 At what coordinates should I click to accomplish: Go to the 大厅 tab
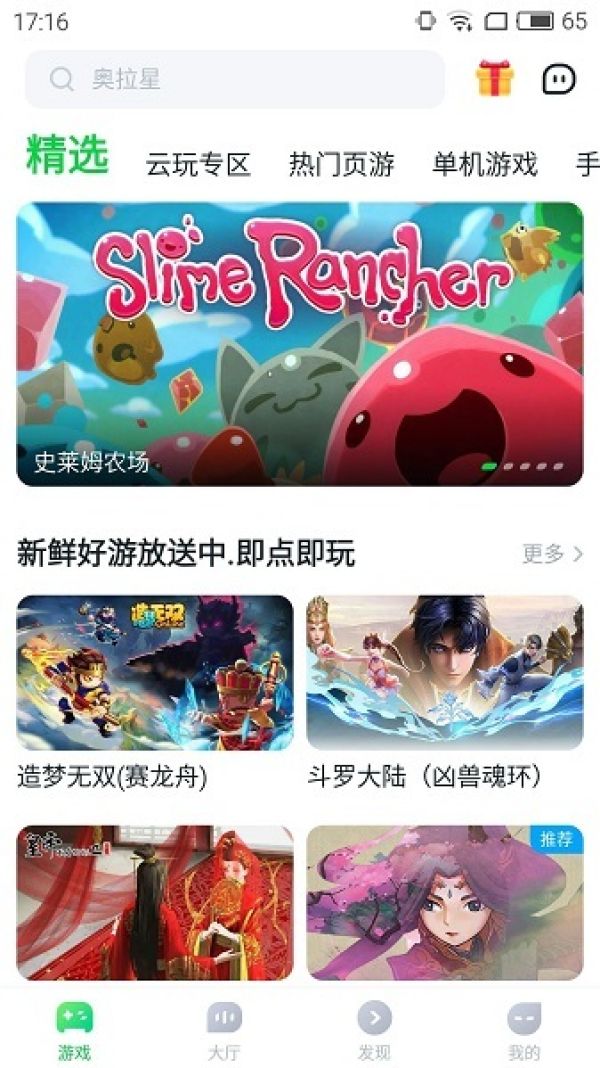(224, 1030)
